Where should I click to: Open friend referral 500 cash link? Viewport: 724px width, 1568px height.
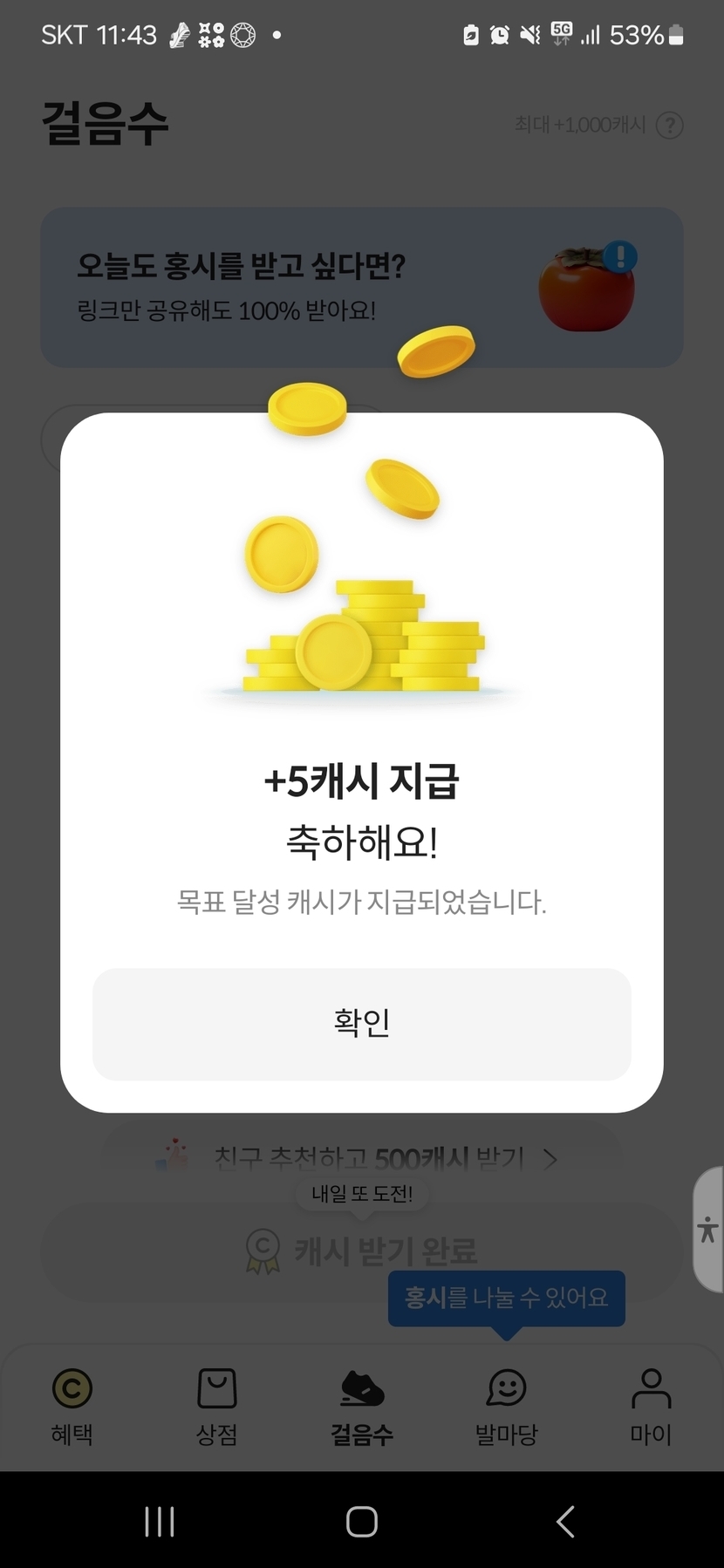click(x=366, y=1157)
